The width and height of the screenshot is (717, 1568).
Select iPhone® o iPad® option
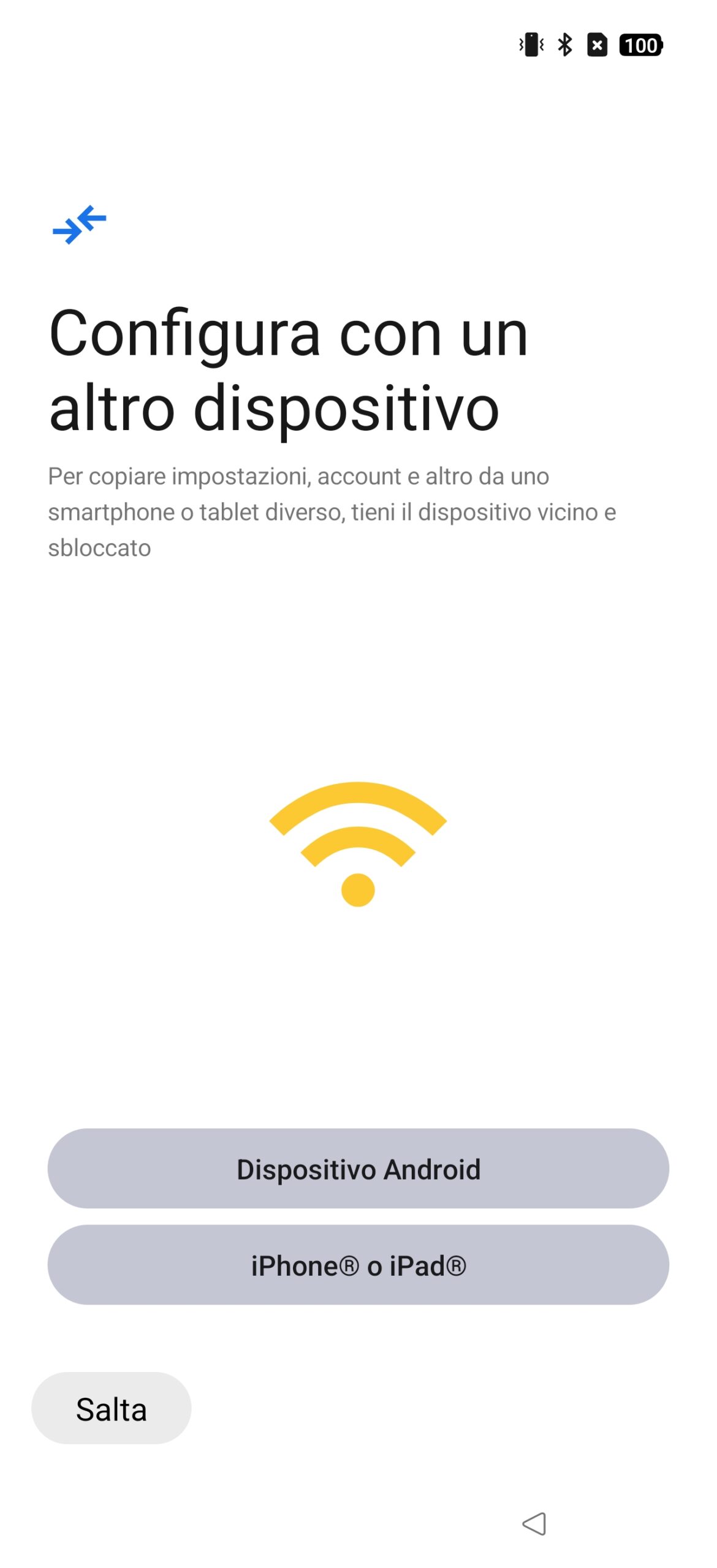(x=358, y=1265)
